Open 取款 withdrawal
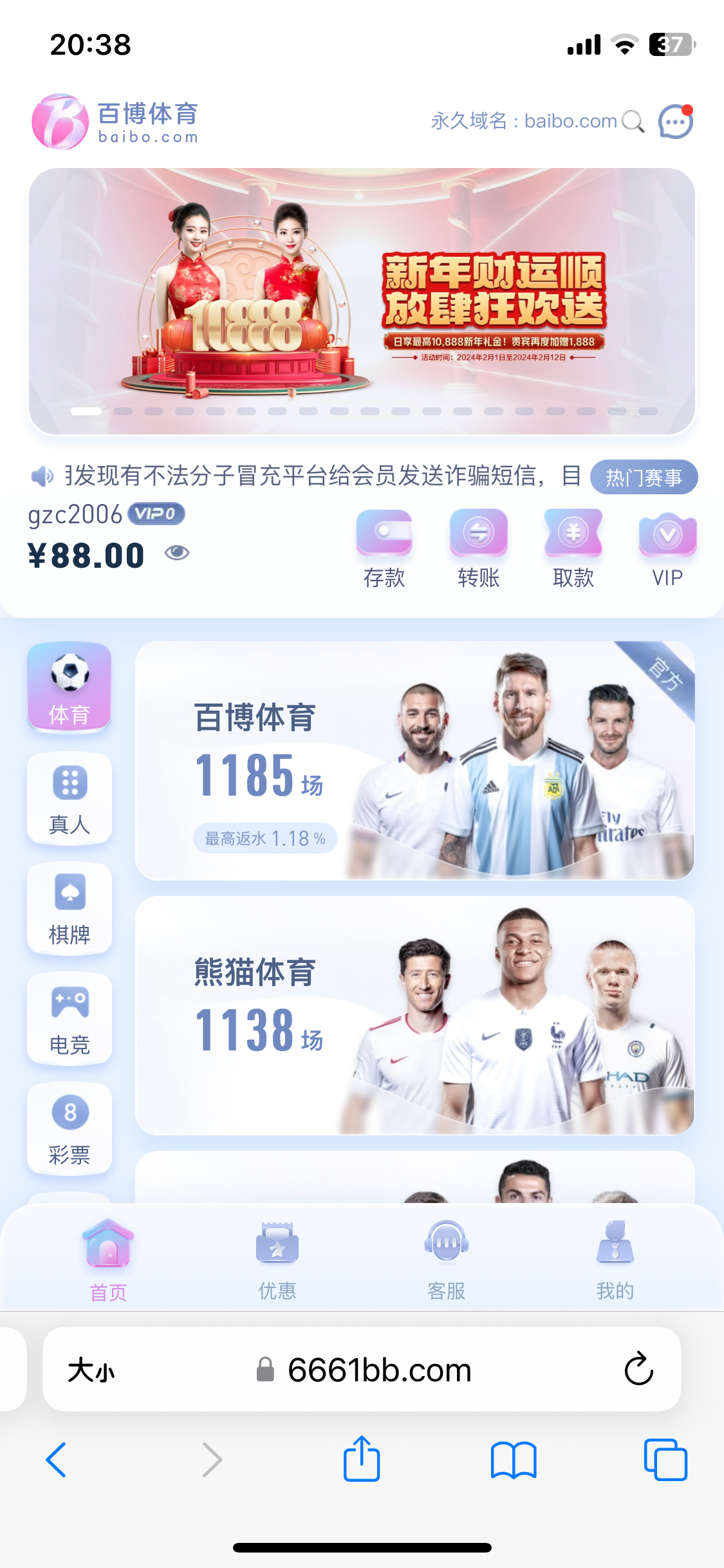This screenshot has height=1568, width=724. (x=573, y=548)
